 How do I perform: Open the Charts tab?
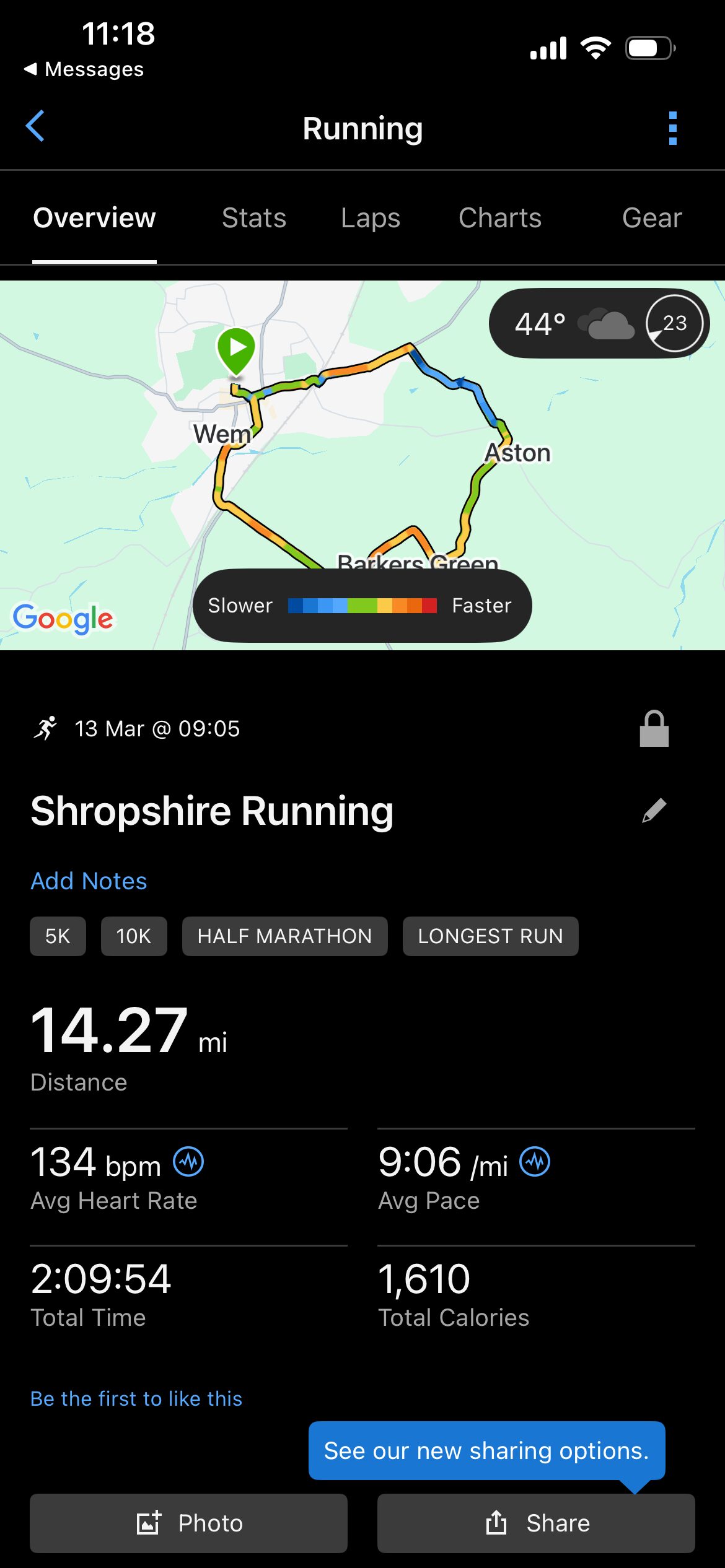click(500, 218)
